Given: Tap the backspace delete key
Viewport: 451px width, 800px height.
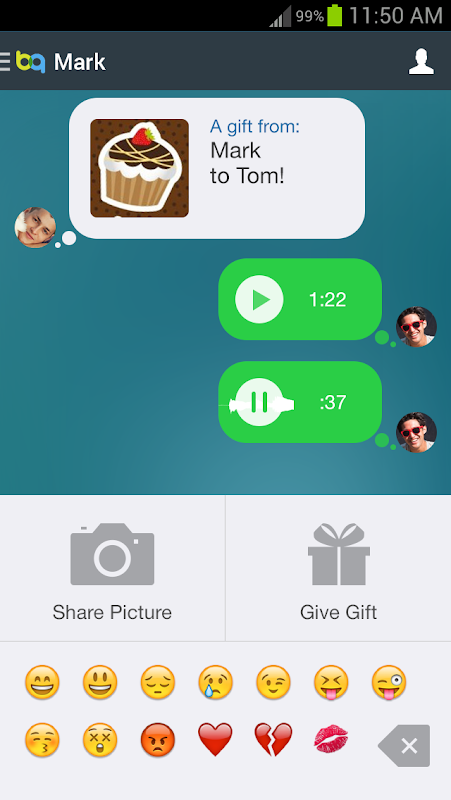Looking at the screenshot, I should point(404,745).
